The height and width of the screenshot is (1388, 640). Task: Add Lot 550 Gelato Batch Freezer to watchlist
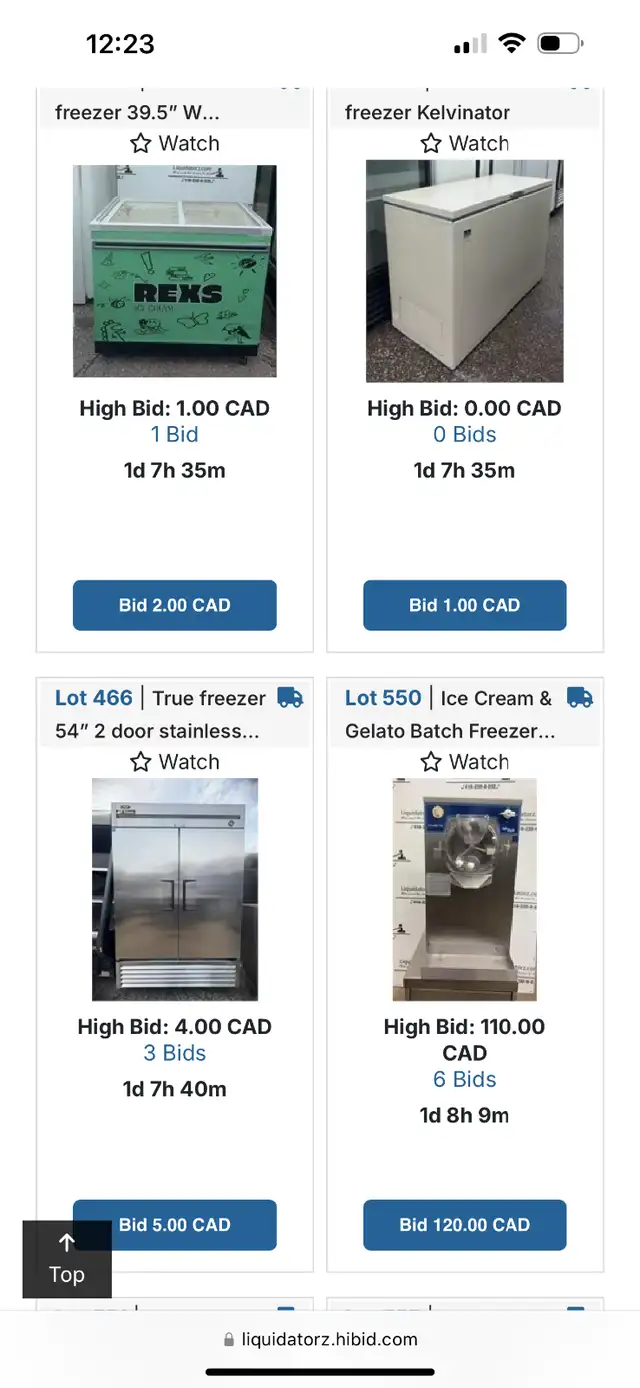pos(465,762)
